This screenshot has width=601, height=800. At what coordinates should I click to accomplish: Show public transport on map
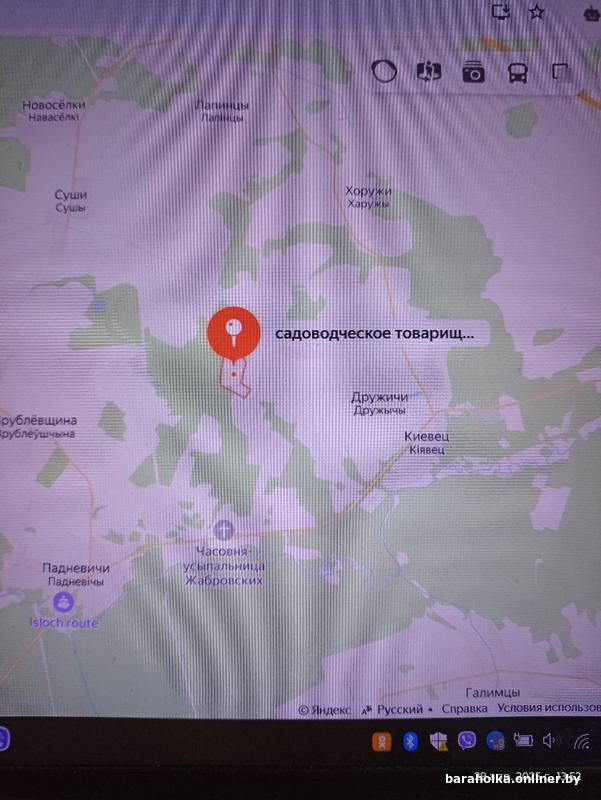[518, 72]
